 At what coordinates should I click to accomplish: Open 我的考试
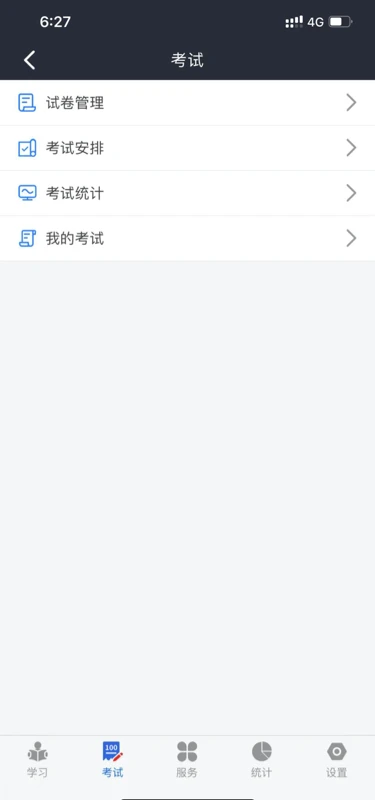(x=187, y=238)
